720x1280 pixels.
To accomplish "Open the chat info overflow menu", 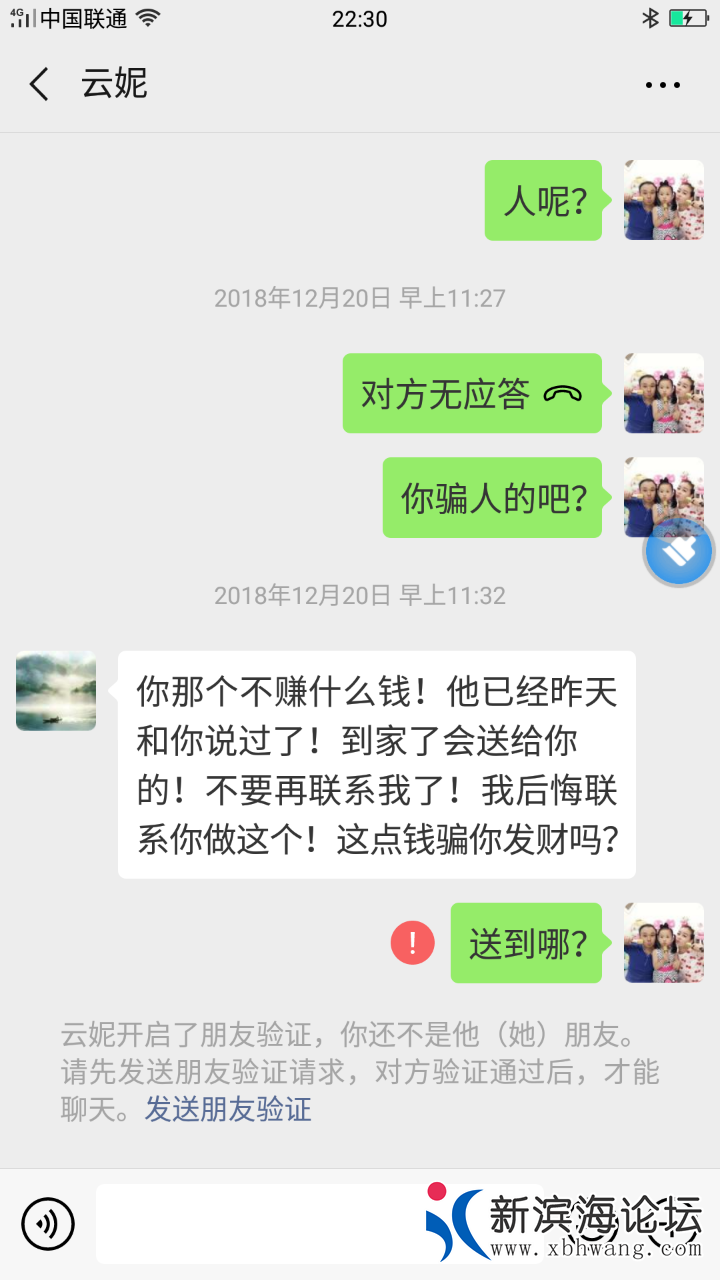I will tap(662, 85).
